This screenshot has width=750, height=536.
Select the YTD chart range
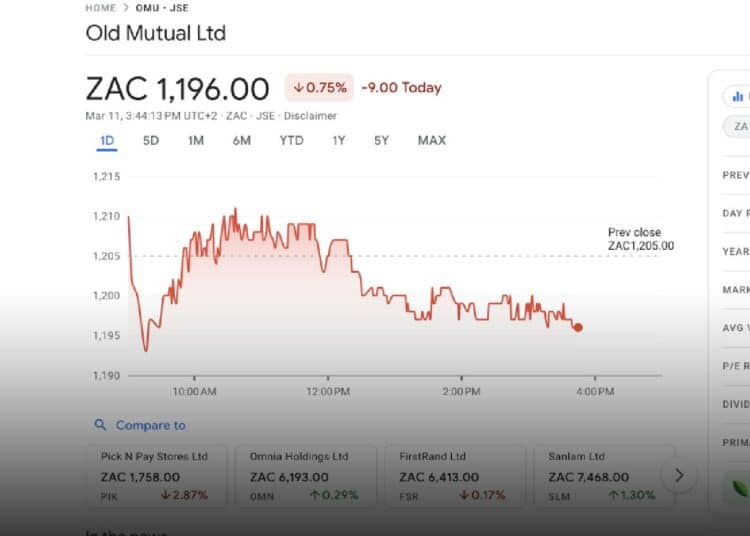[291, 141]
